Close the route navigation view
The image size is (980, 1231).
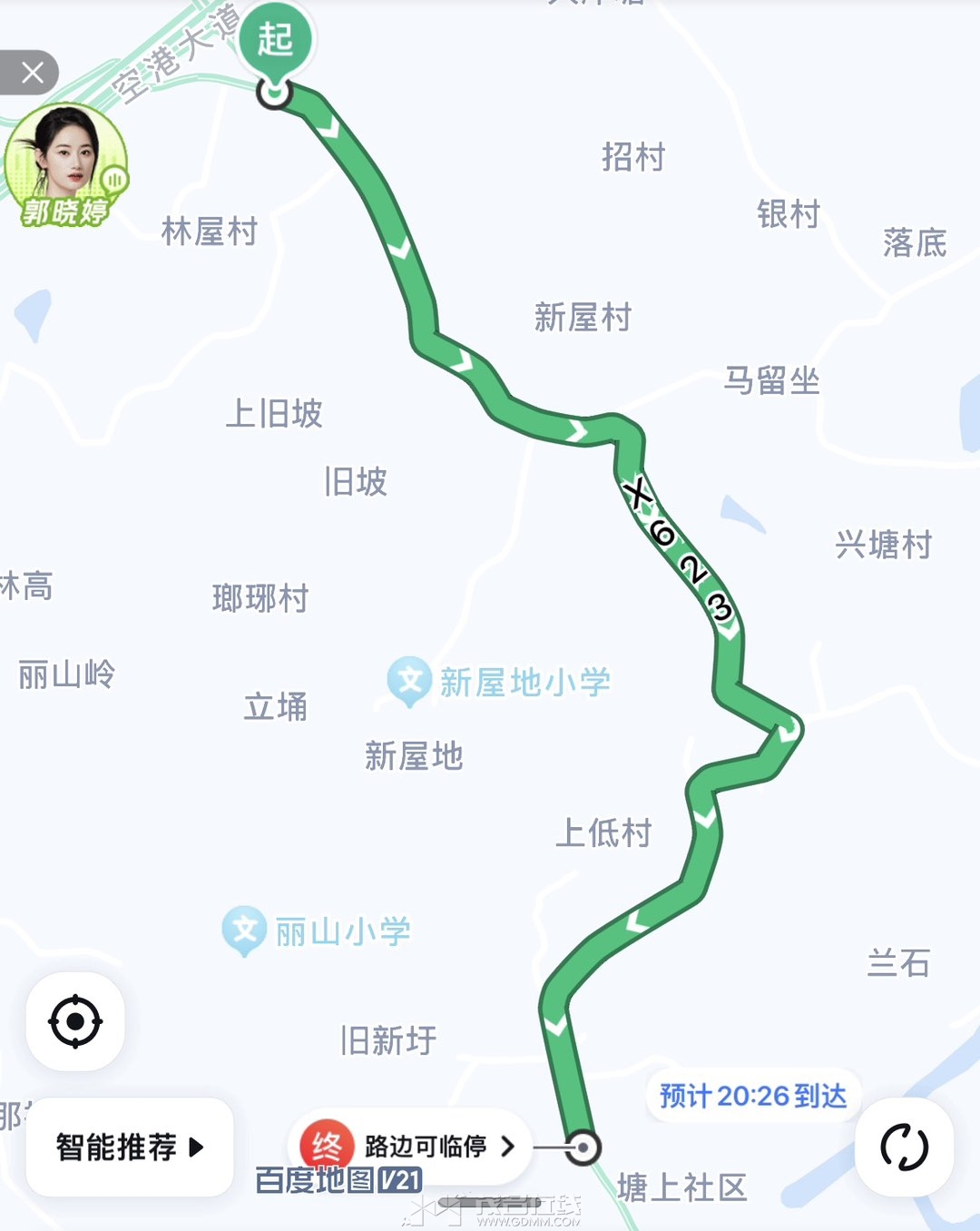coord(32,73)
